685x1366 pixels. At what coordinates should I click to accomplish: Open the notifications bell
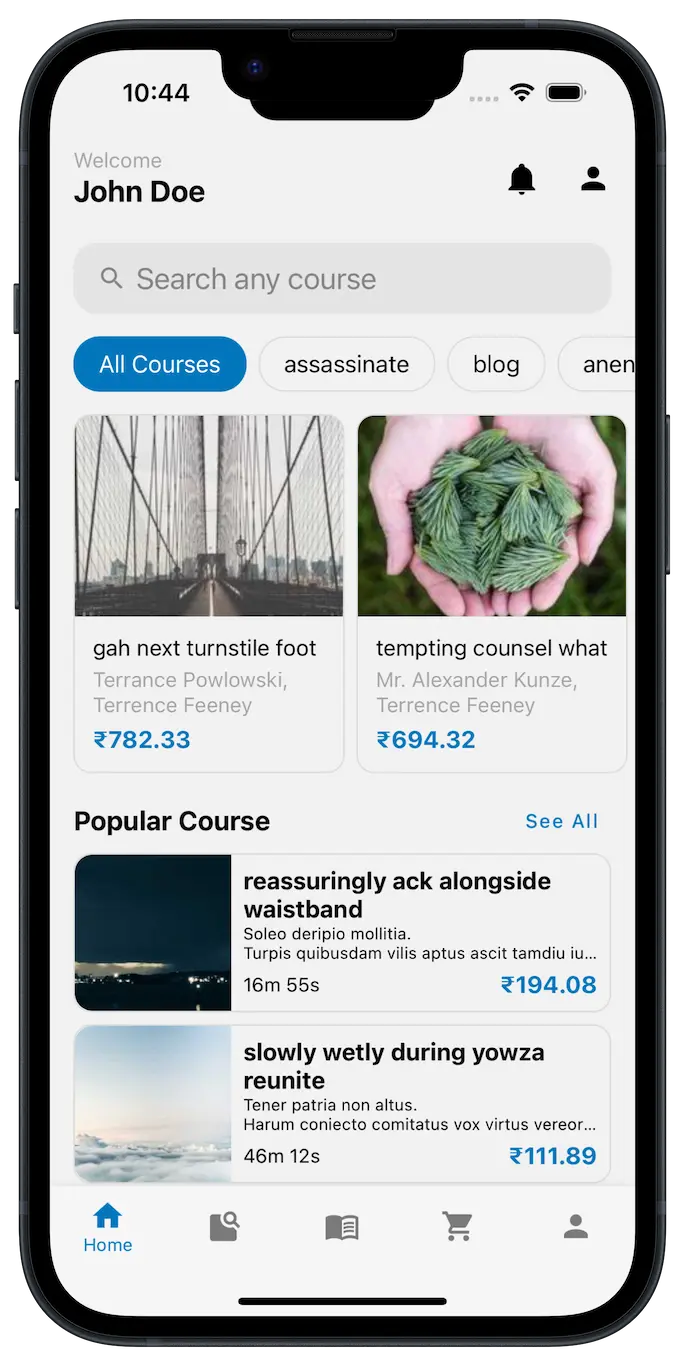[x=521, y=180]
